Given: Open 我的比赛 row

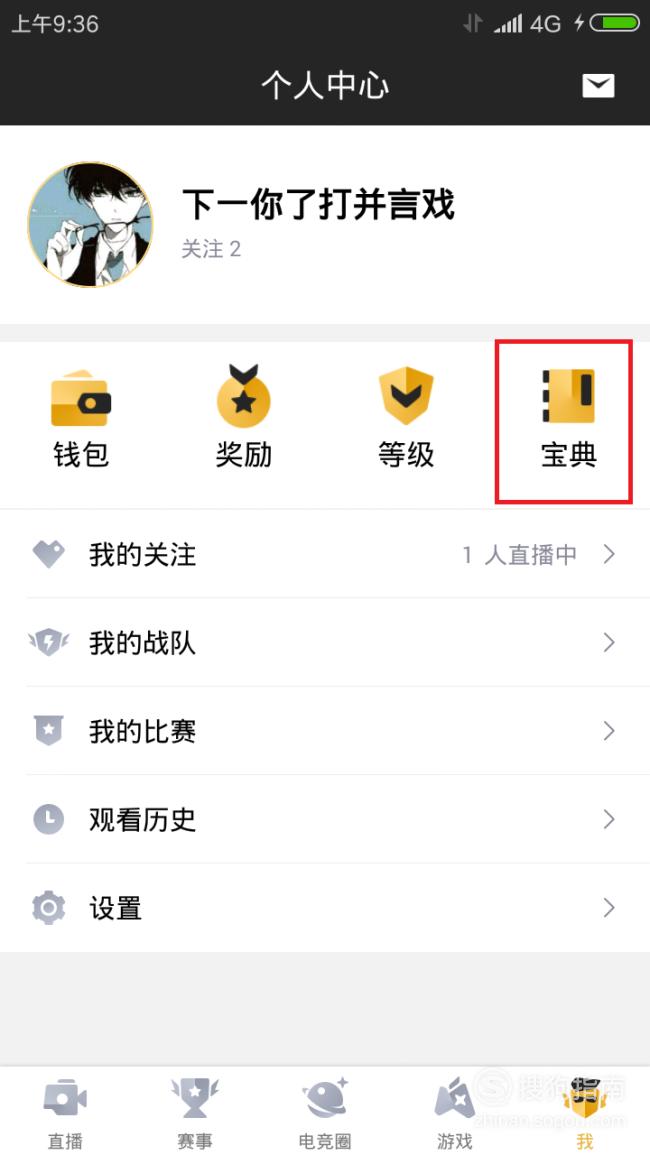Looking at the screenshot, I should [x=325, y=731].
